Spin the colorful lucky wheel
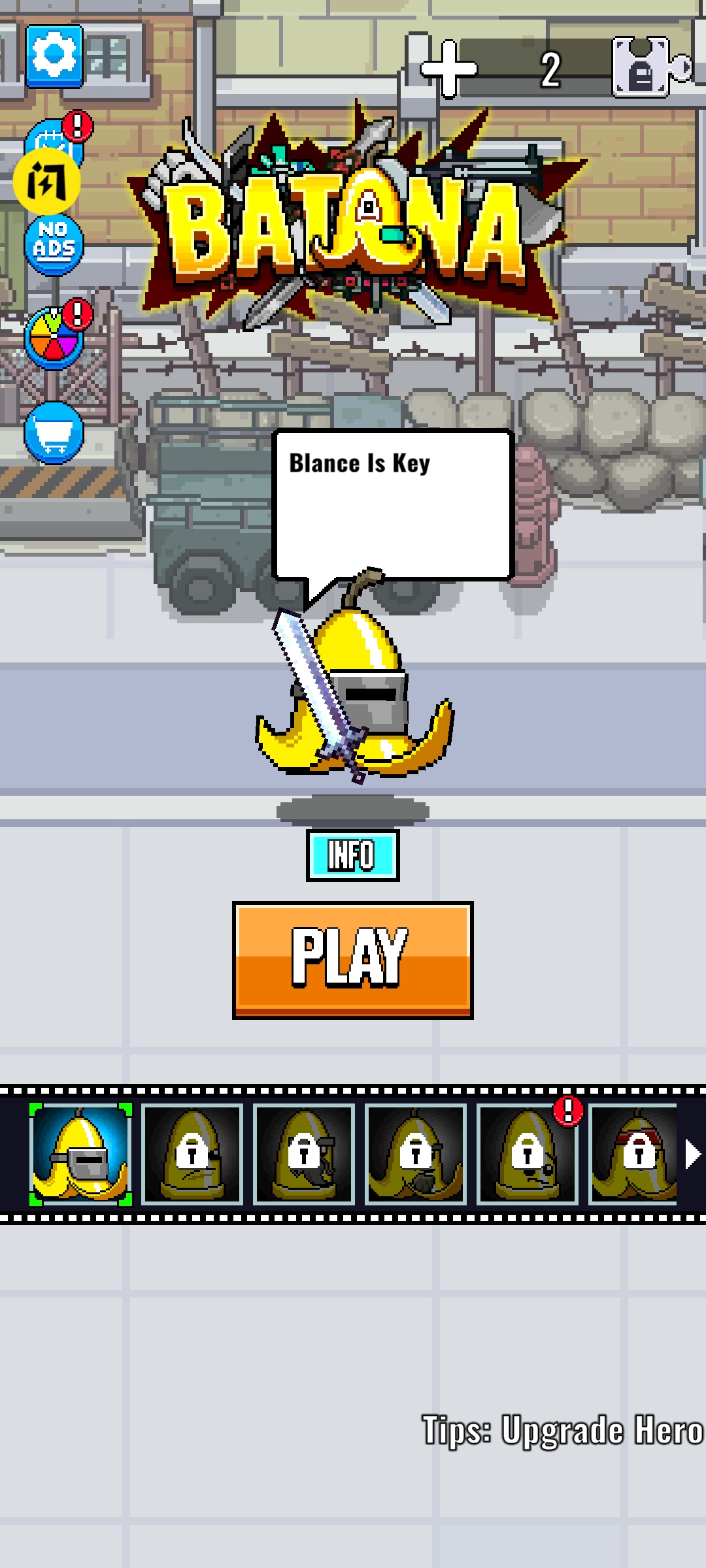706x1568 pixels. [54, 338]
